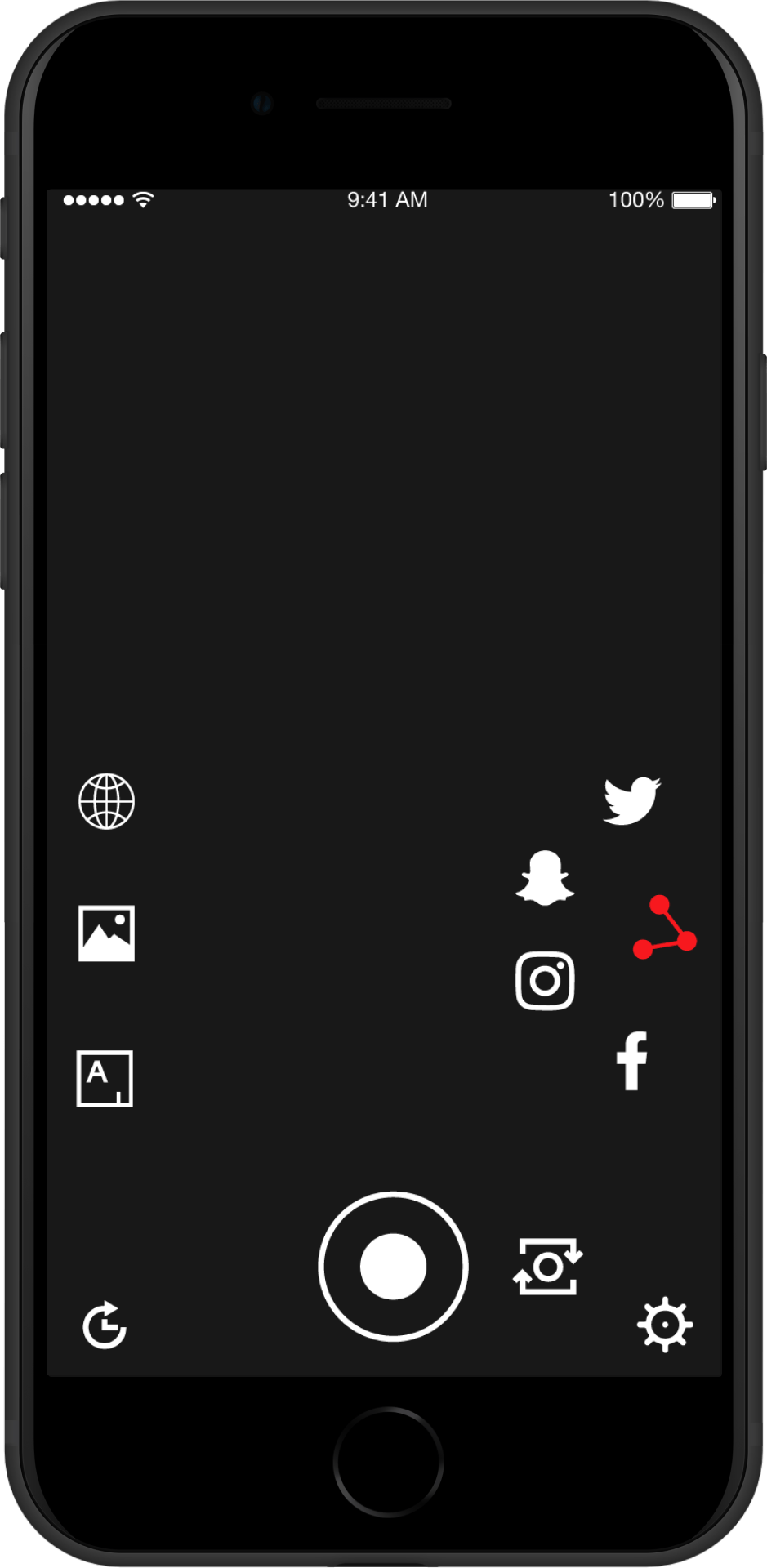This screenshot has height=1568, width=767.
Task: Open the photo gallery icon
Action: (x=107, y=933)
